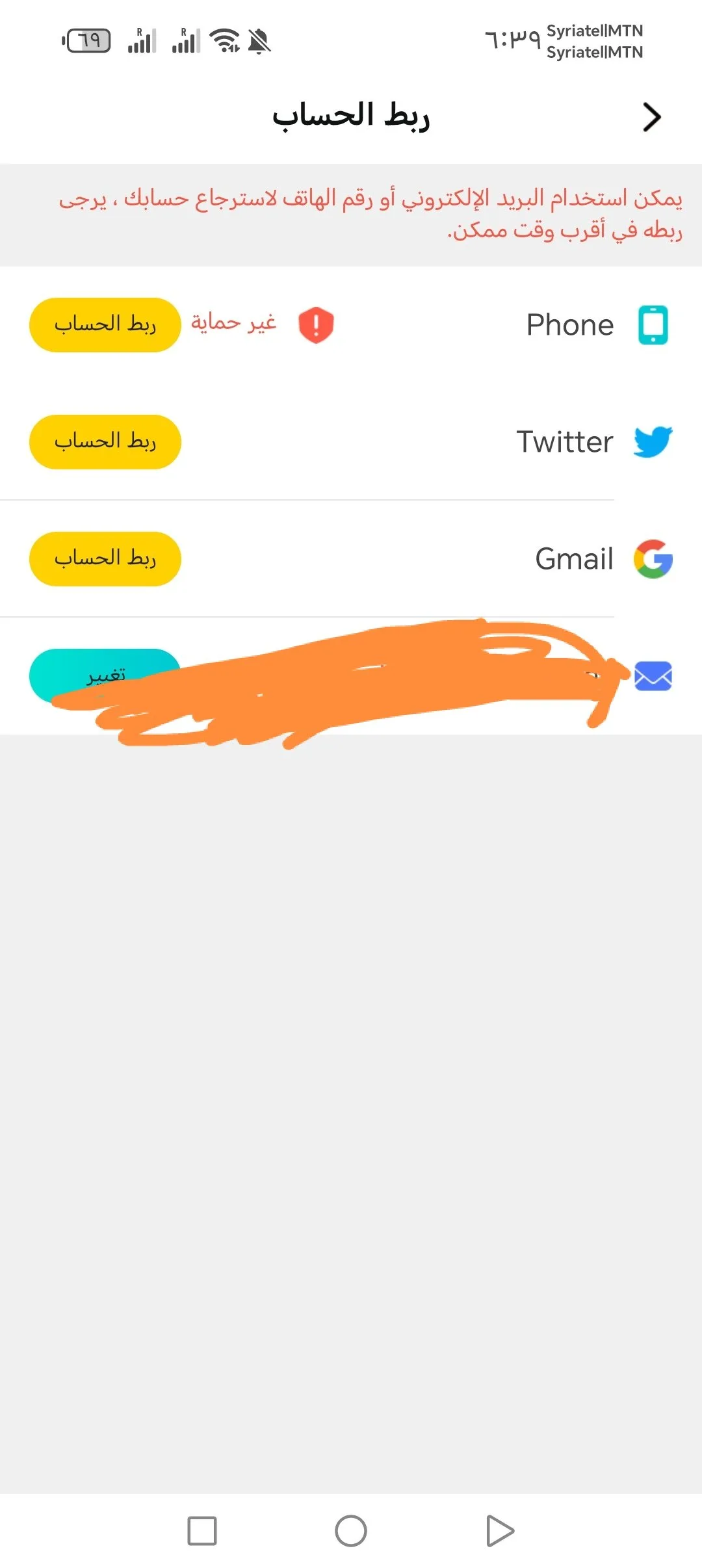This screenshot has width=702, height=1568.
Task: Tap the غير حماية label
Action: pos(233,321)
